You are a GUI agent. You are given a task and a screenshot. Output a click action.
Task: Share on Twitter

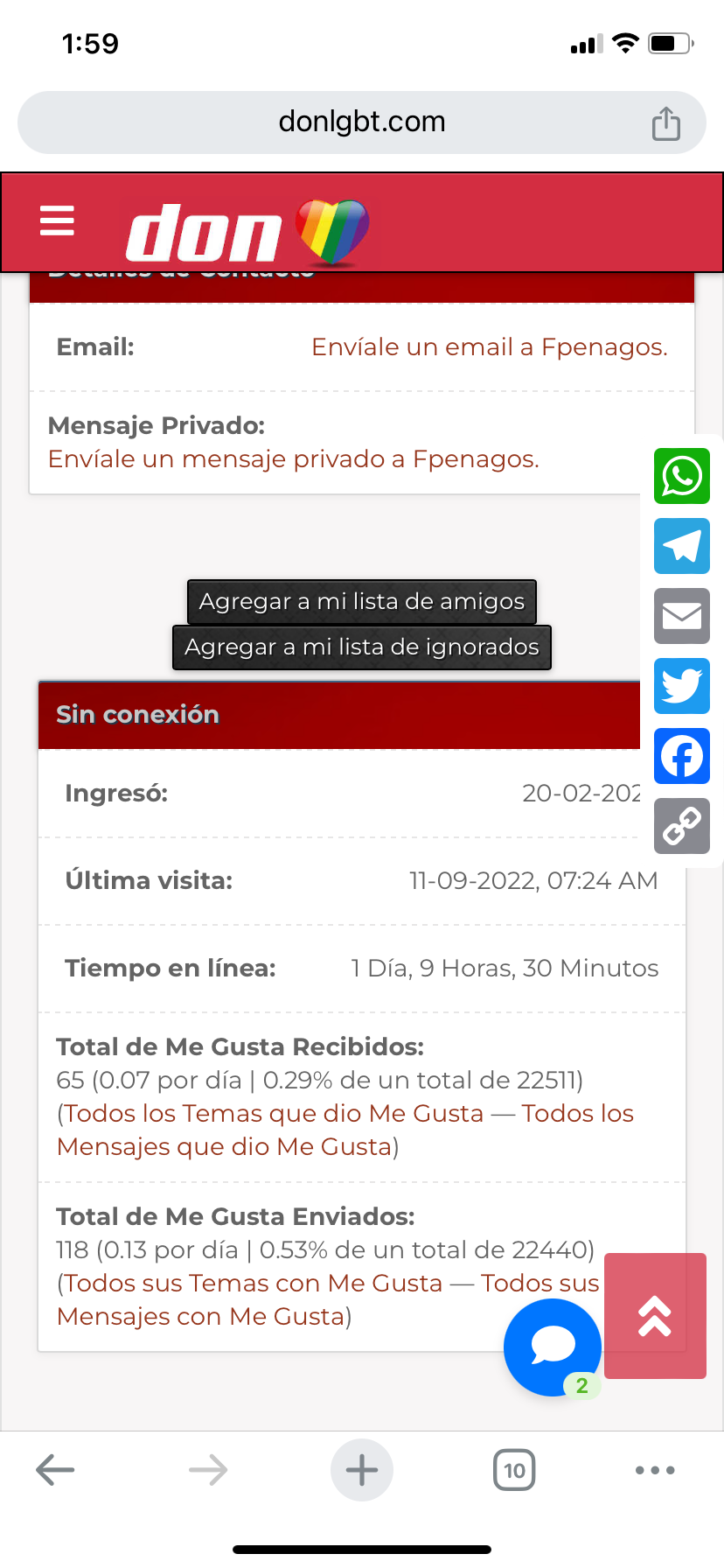(x=682, y=686)
